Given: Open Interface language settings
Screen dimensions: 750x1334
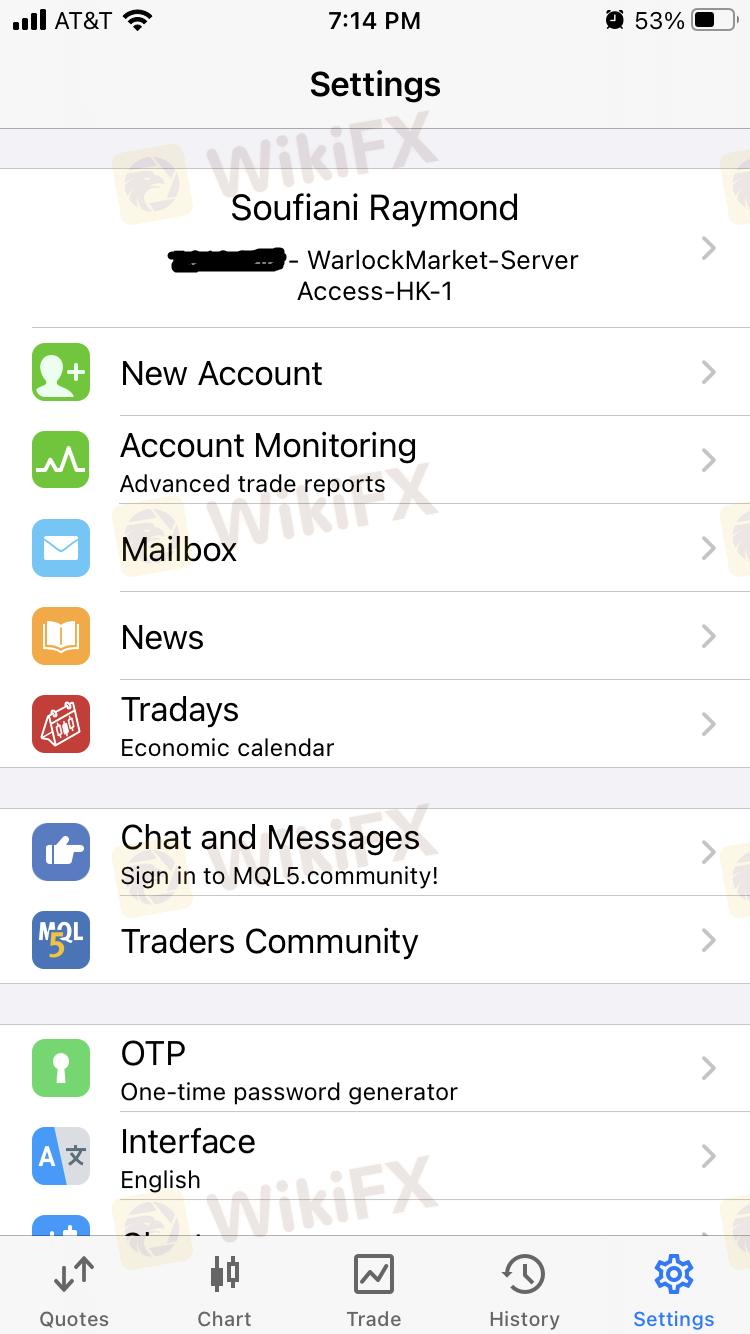Looking at the screenshot, I should pos(375,1156).
